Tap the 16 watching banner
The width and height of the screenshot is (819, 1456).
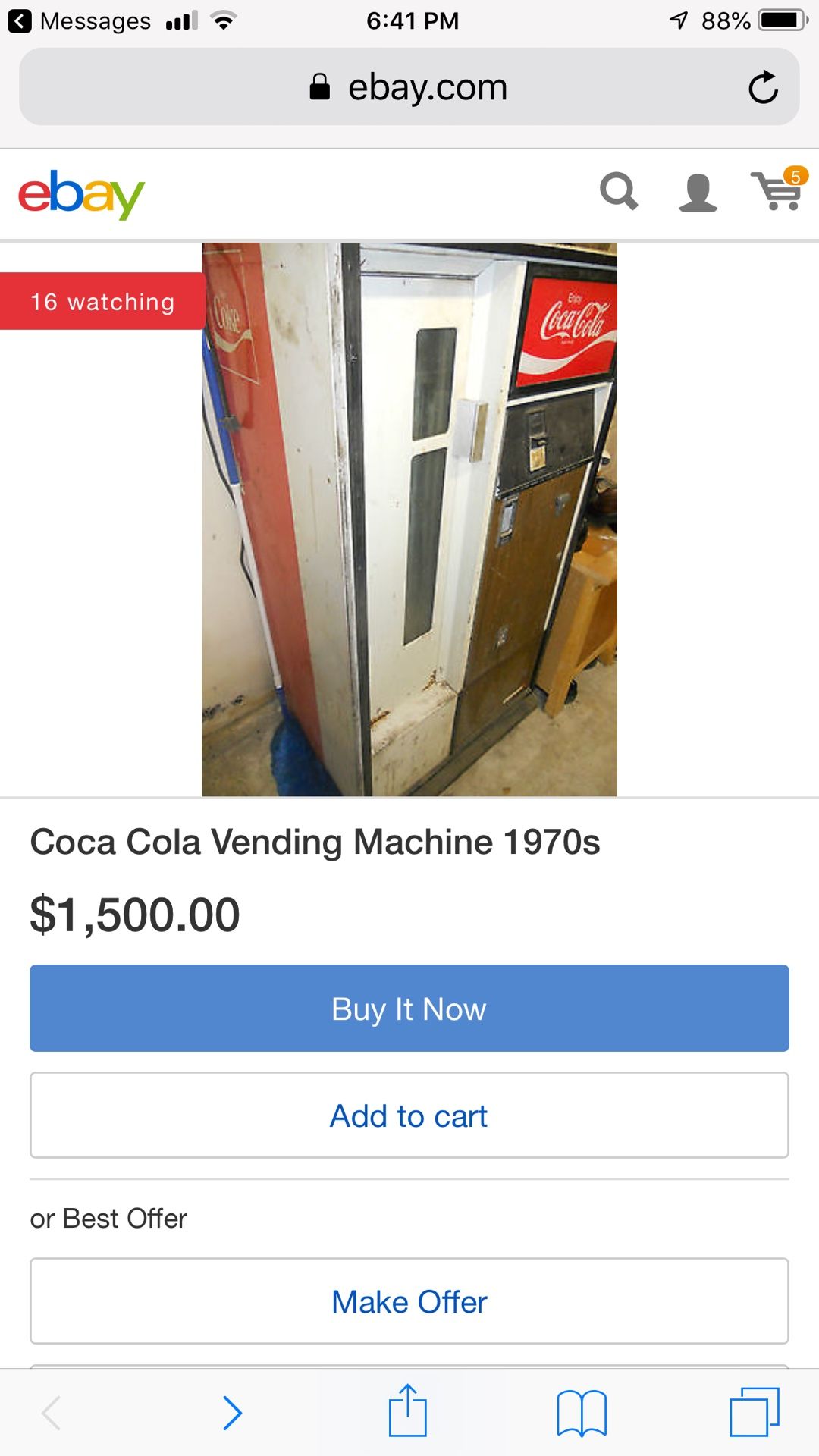[101, 301]
